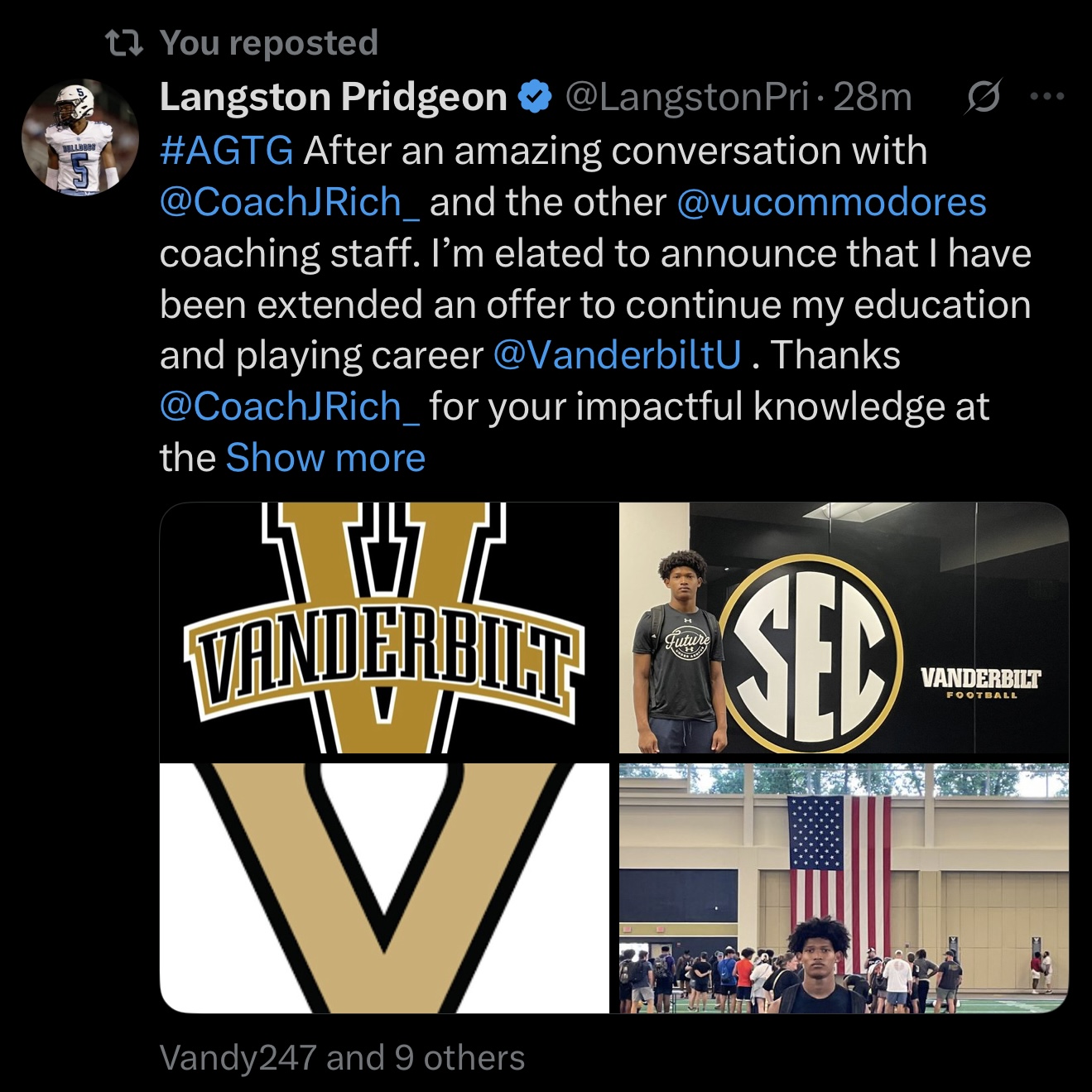This screenshot has width=1092, height=1092.
Task: Open the post's overflow menu
Action: point(1046,97)
